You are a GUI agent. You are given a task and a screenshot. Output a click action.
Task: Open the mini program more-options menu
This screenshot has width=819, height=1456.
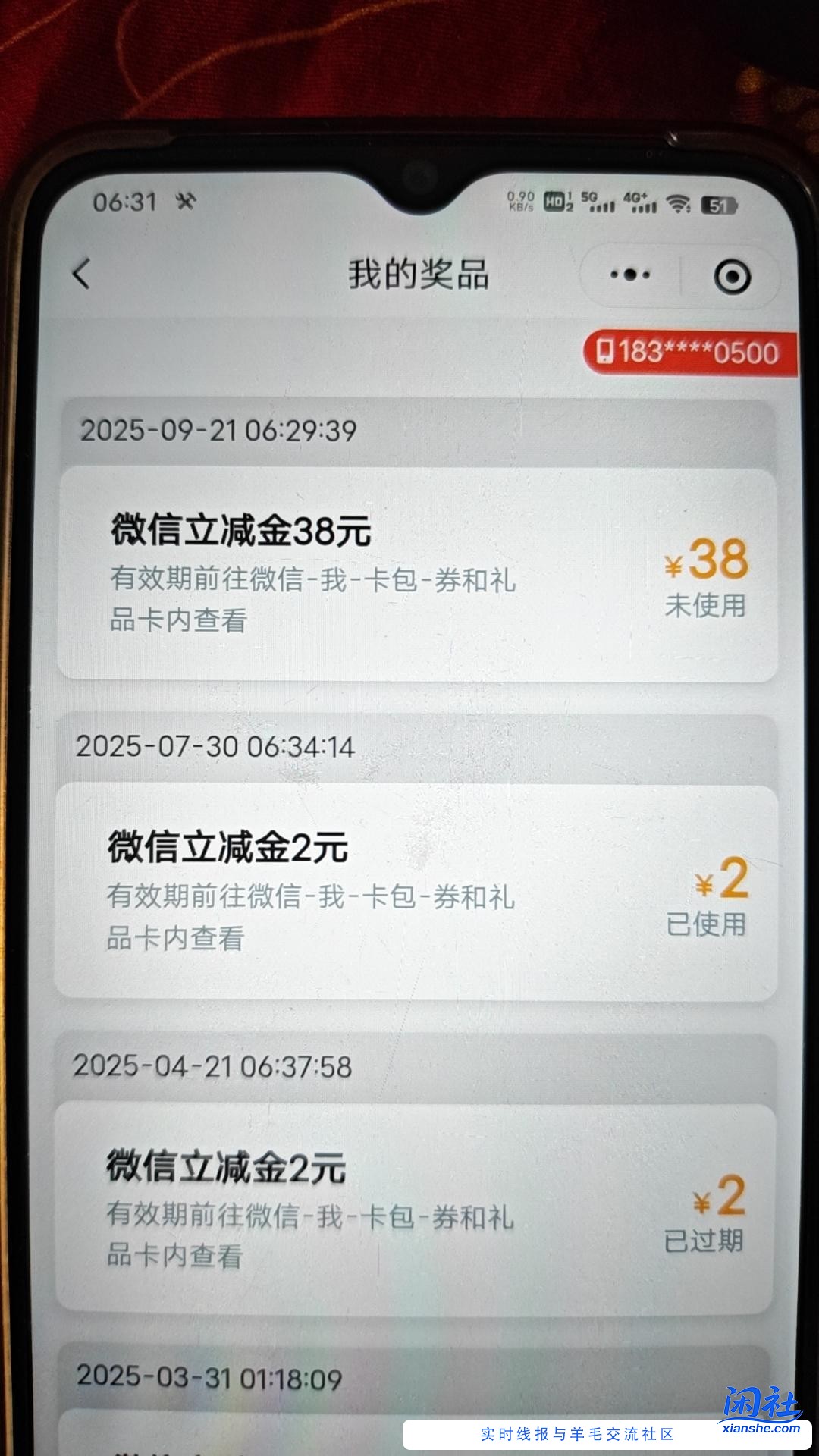[x=630, y=275]
